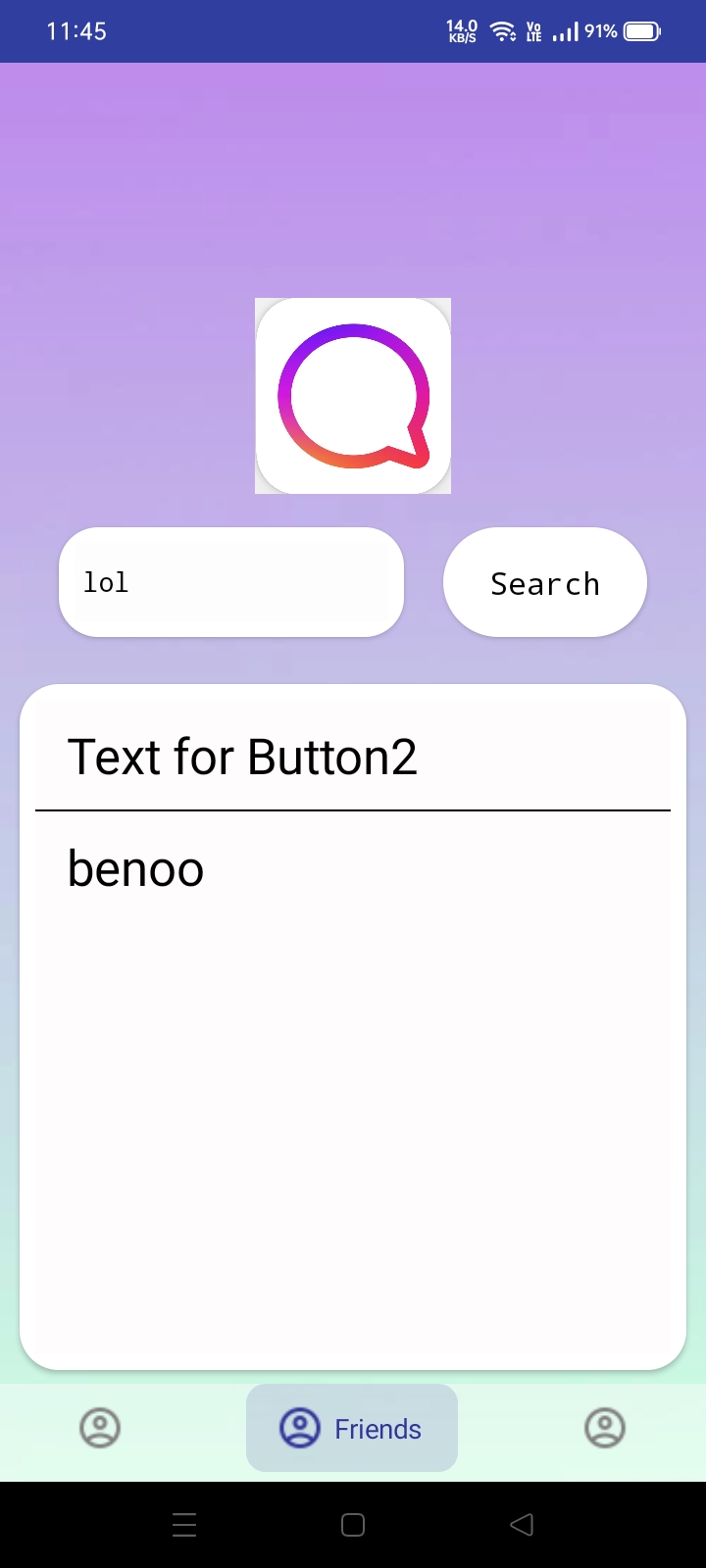Tap the Search button
Viewport: 706px width, 1568px height.
tap(544, 583)
